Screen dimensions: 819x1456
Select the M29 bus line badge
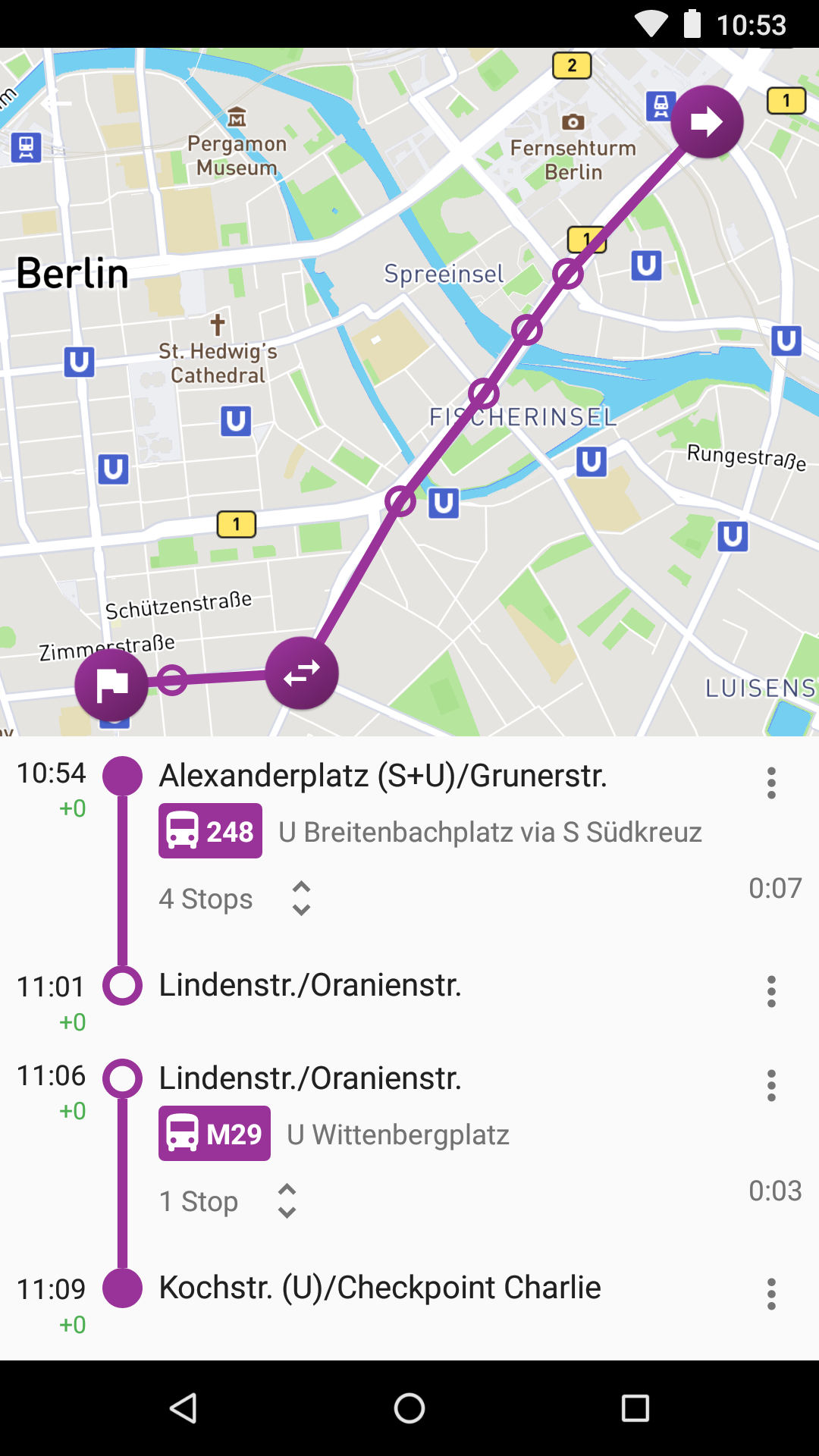click(214, 1134)
